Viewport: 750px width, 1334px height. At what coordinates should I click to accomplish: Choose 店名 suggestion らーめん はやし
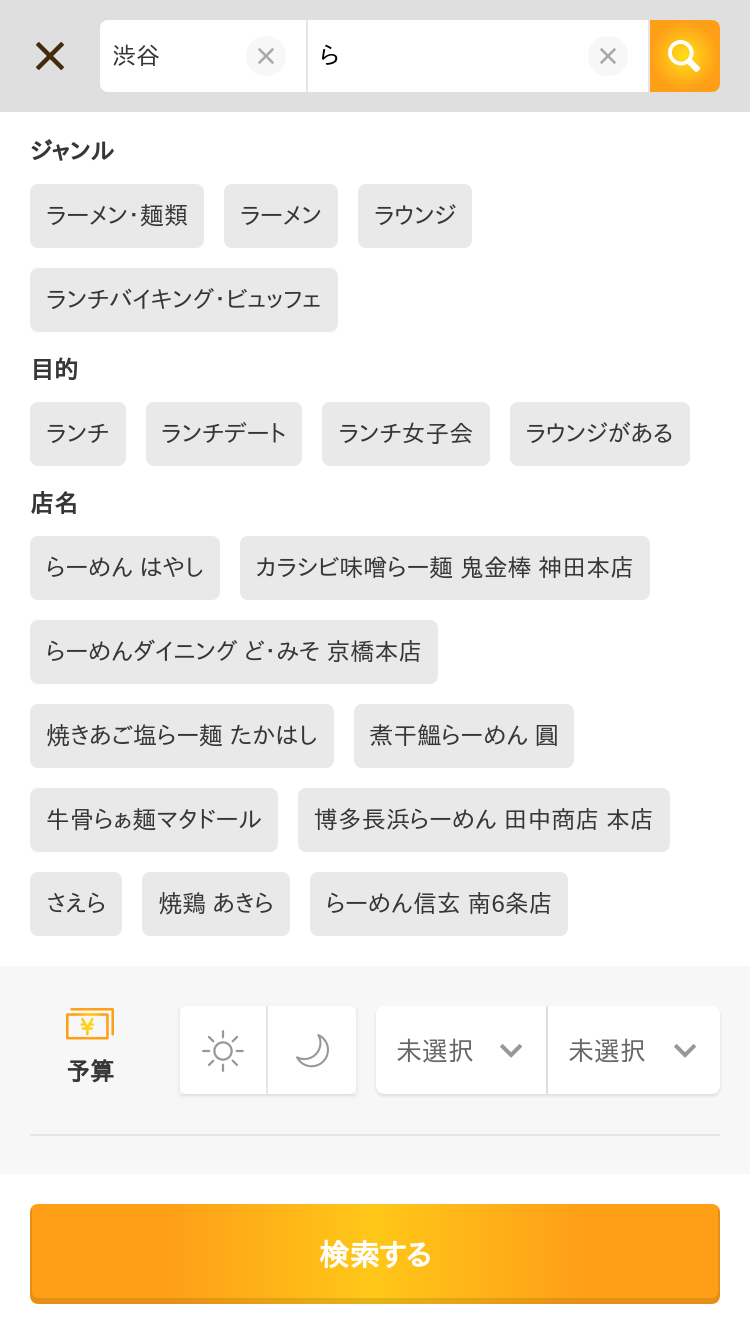click(124, 568)
